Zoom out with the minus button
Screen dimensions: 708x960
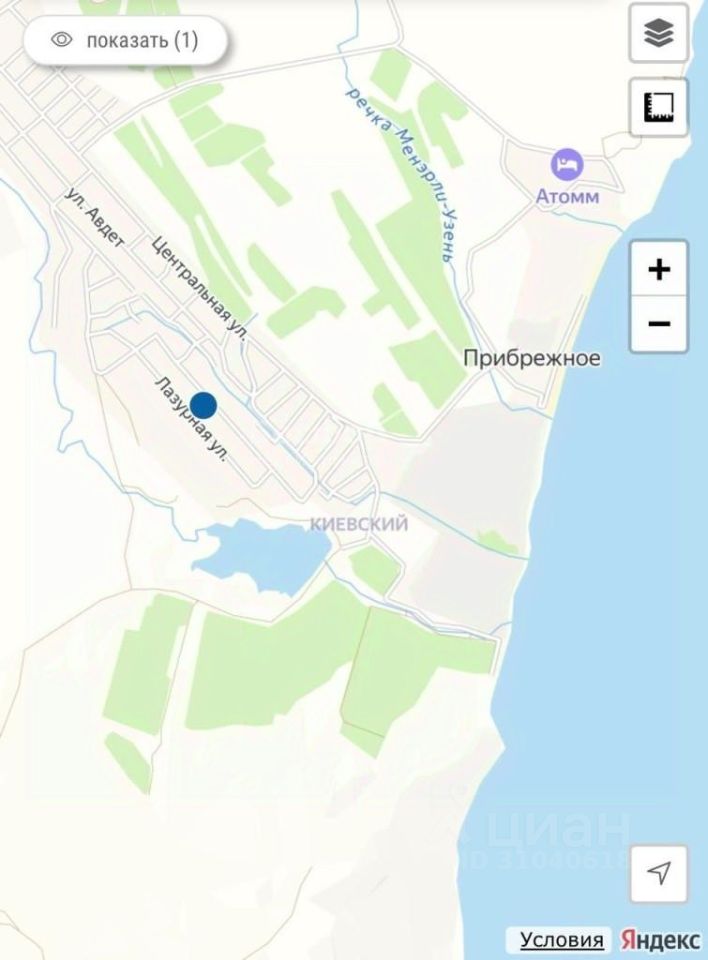tap(658, 324)
